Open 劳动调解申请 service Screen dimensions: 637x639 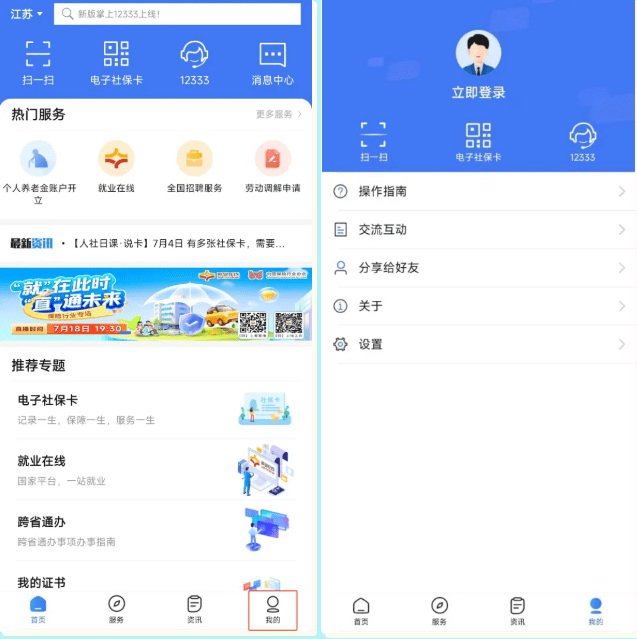click(272, 168)
